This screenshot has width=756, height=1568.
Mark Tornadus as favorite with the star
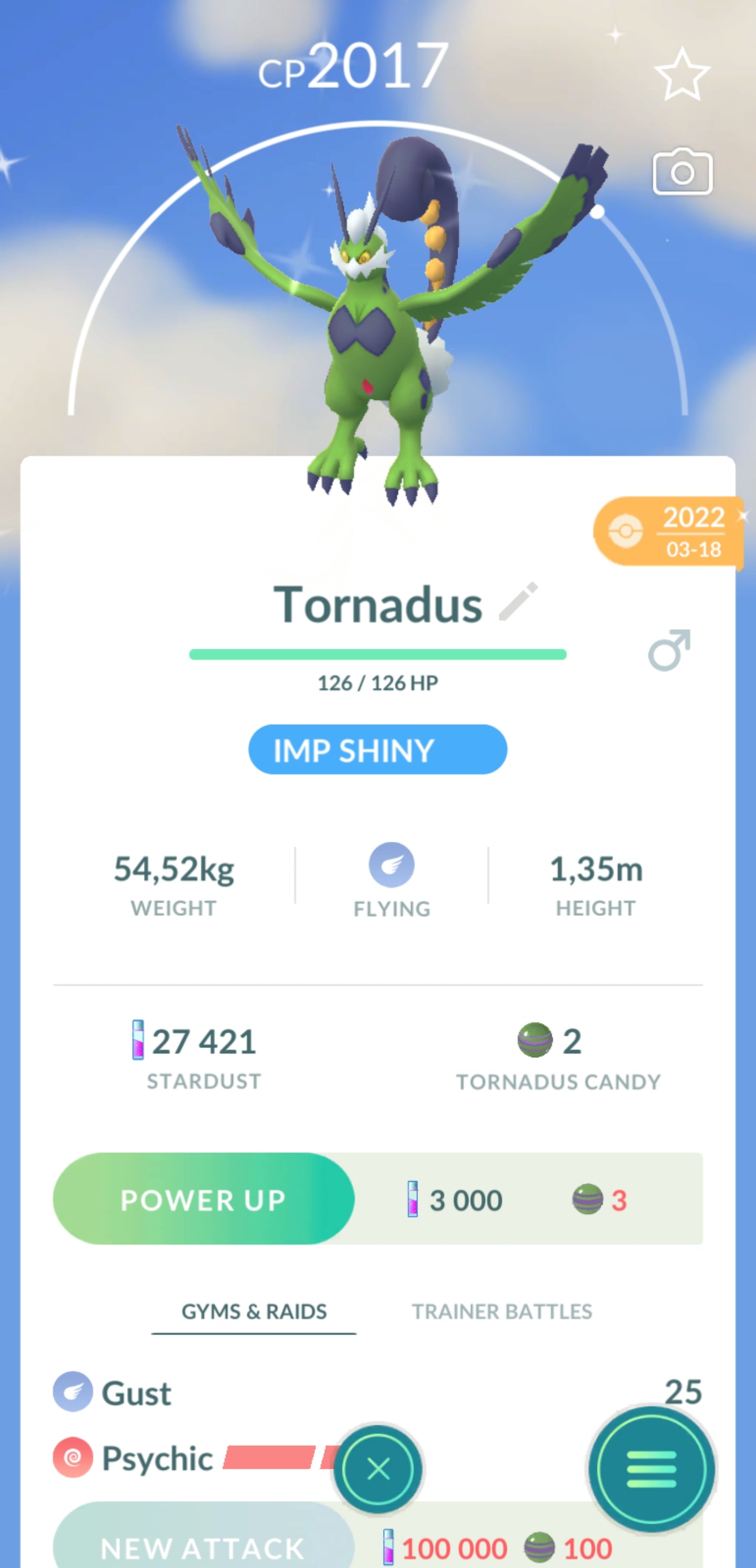(x=681, y=76)
